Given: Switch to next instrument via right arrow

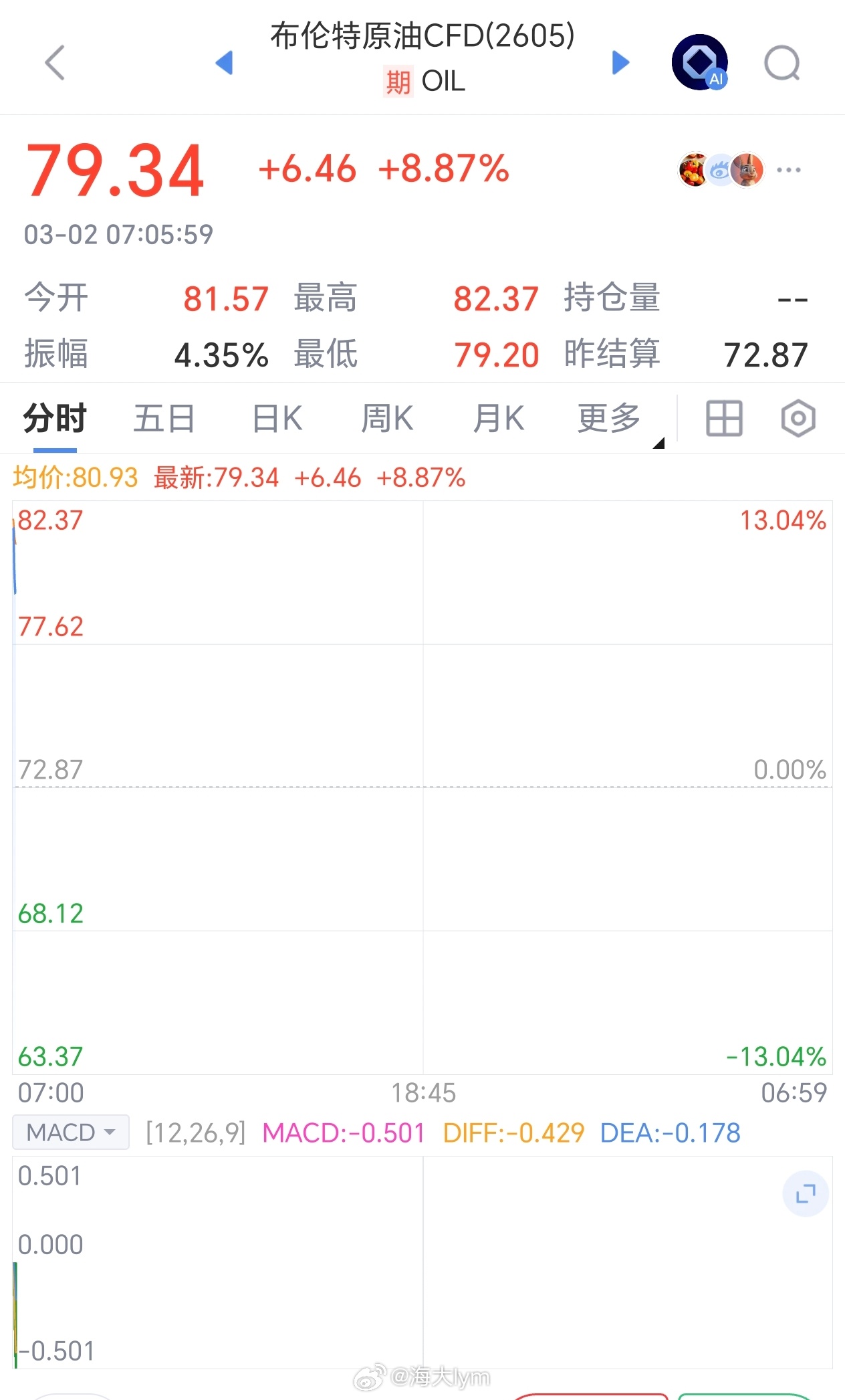Looking at the screenshot, I should click(x=621, y=62).
